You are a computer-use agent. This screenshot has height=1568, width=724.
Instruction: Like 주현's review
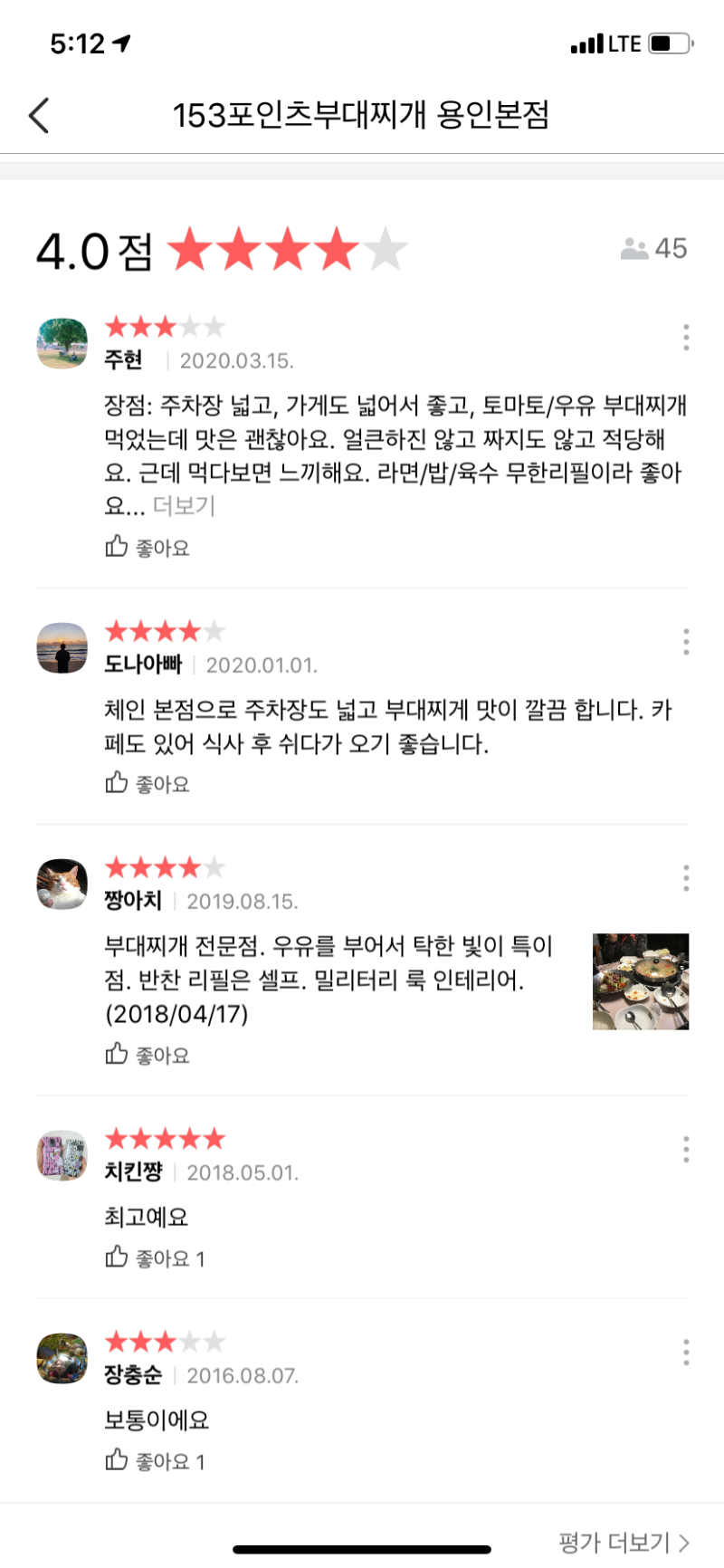(147, 547)
